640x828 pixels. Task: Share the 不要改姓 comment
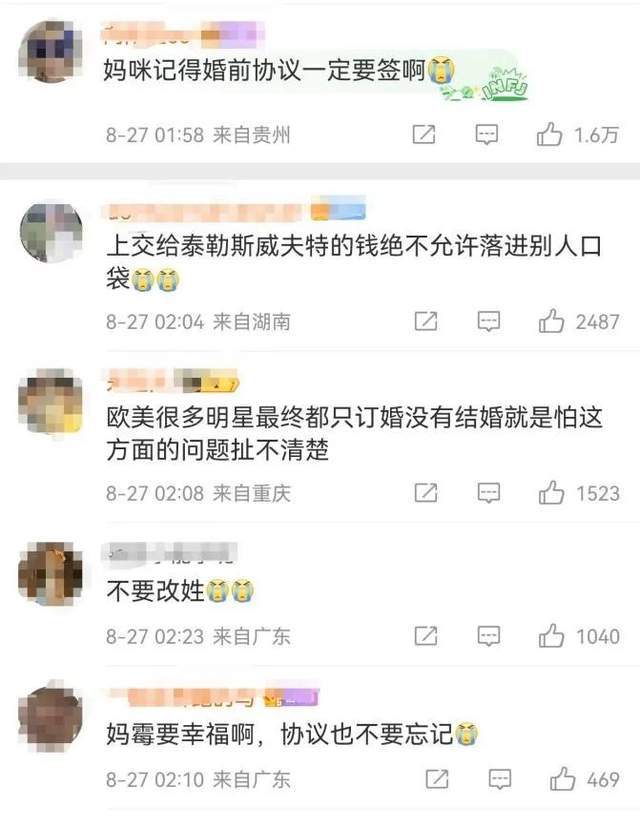click(x=425, y=636)
